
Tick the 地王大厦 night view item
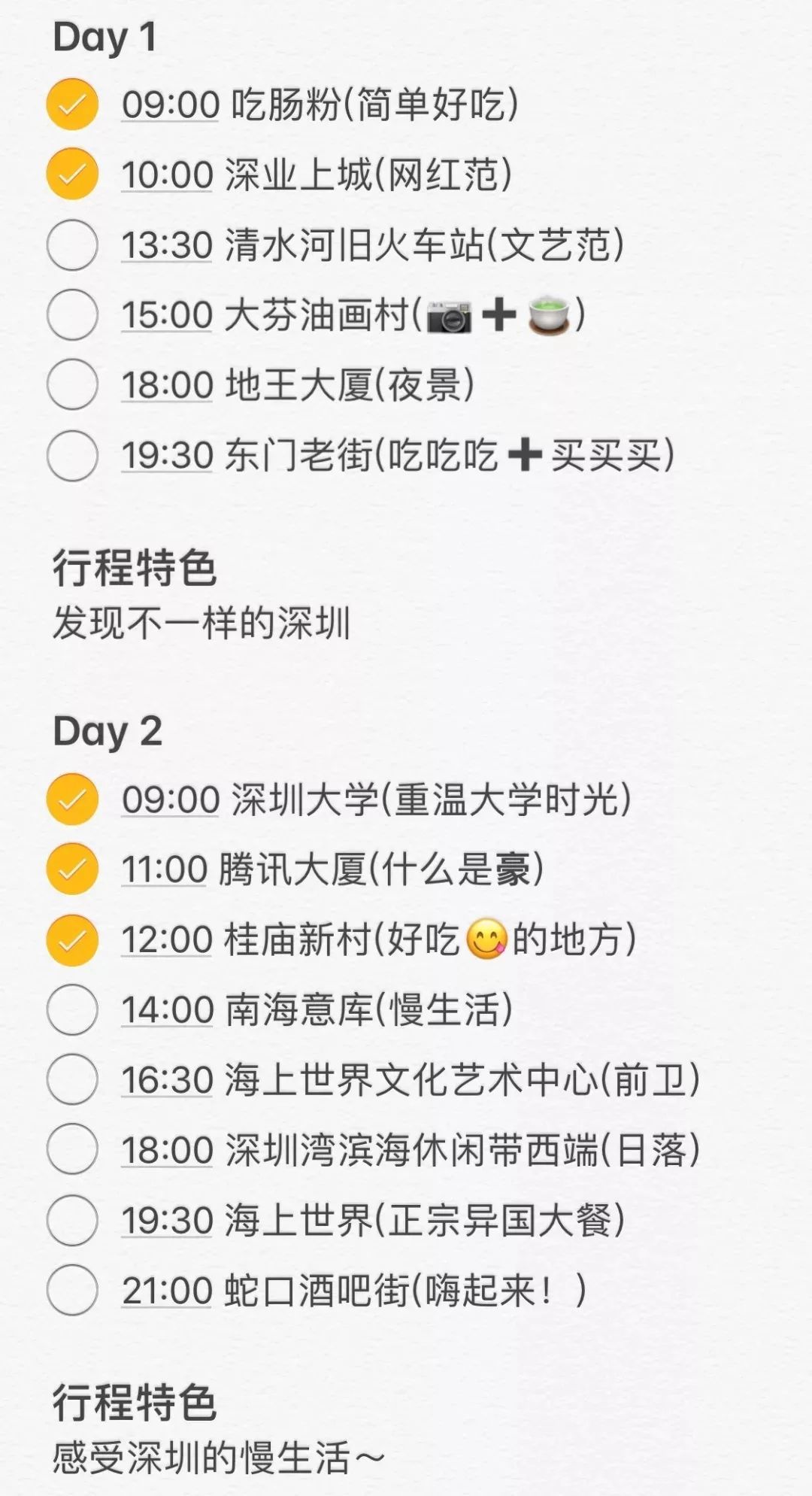pyautogui.click(x=72, y=384)
